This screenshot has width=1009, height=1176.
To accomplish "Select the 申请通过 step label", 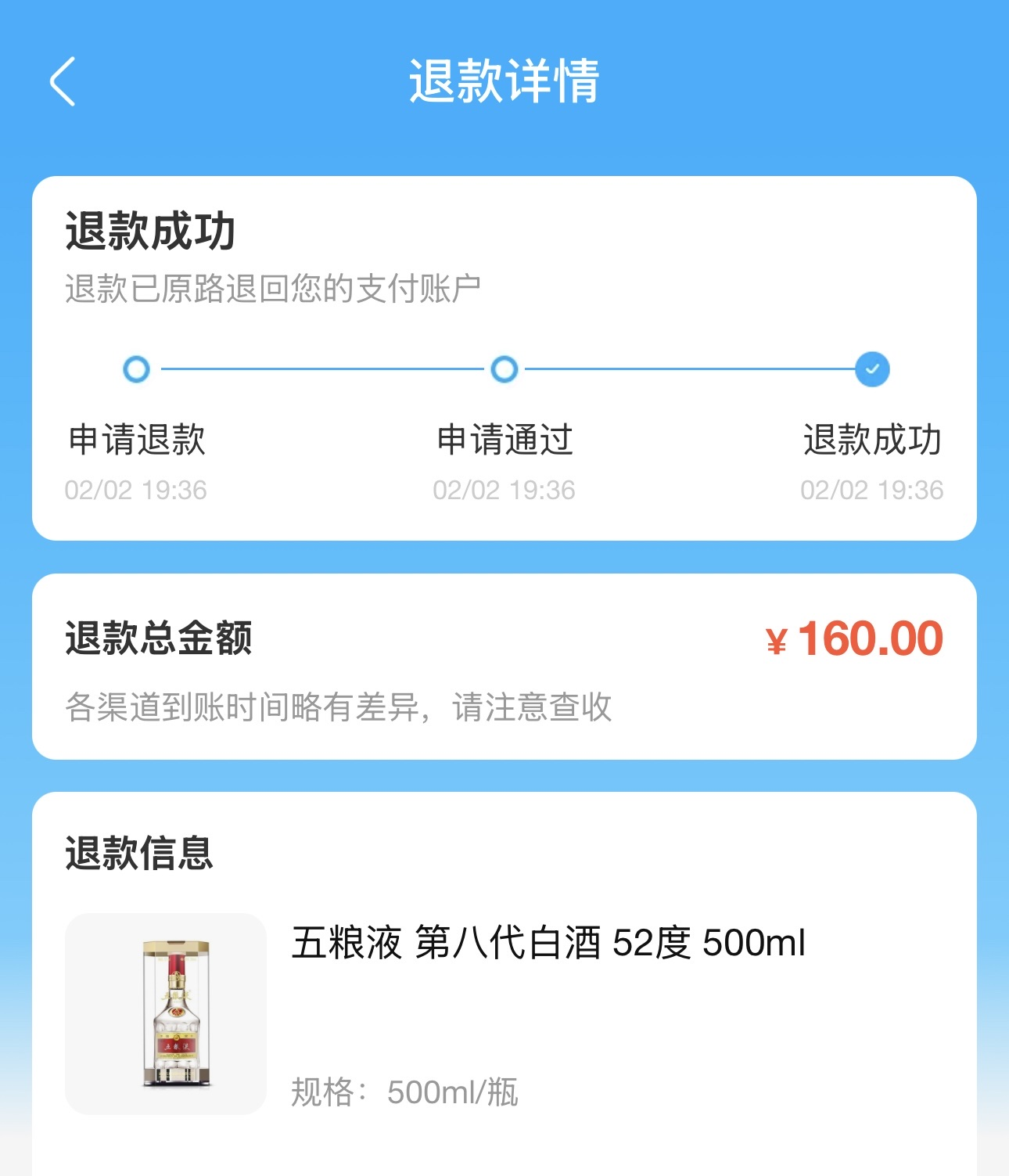I will coord(504,441).
